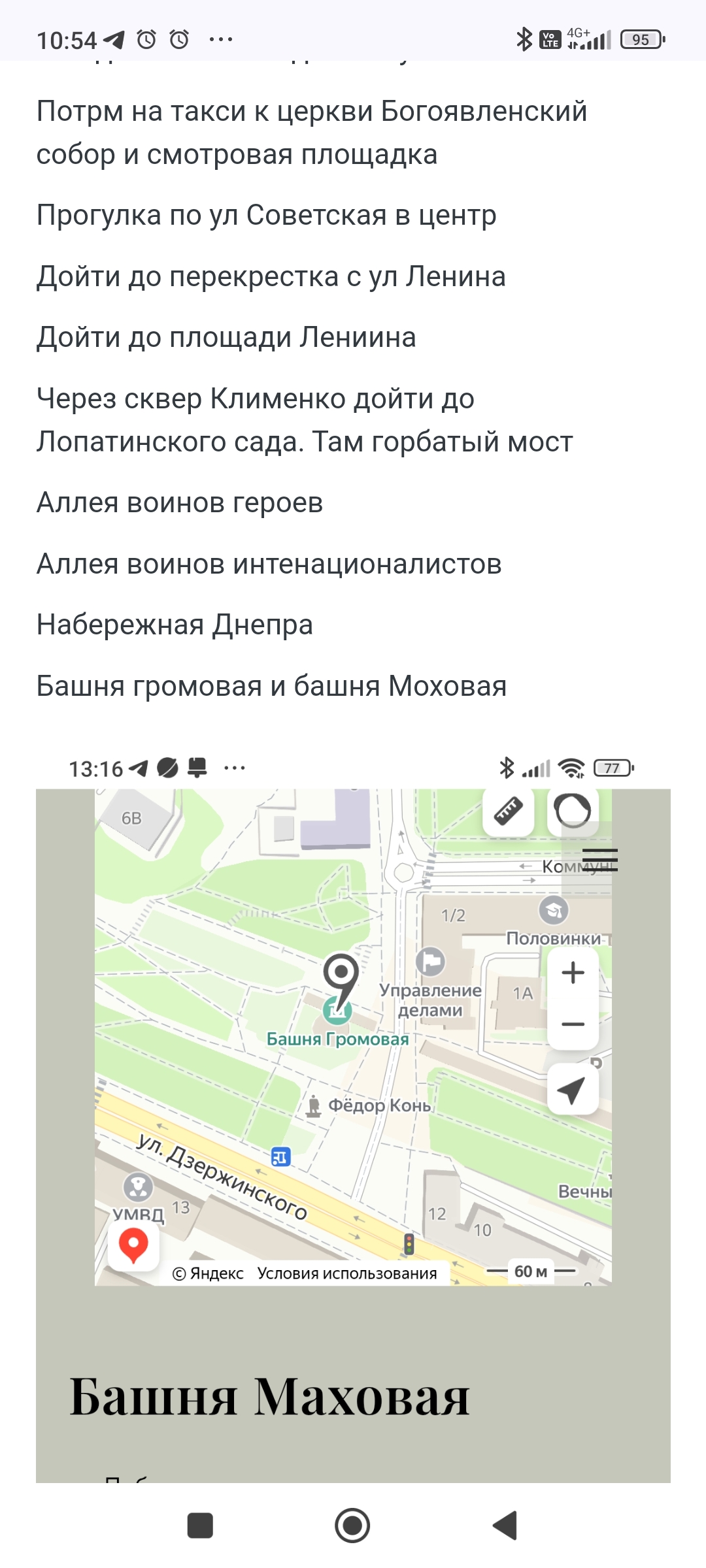The height and width of the screenshot is (1568, 706).
Task: Zoom in using the plus button
Action: 573,973
